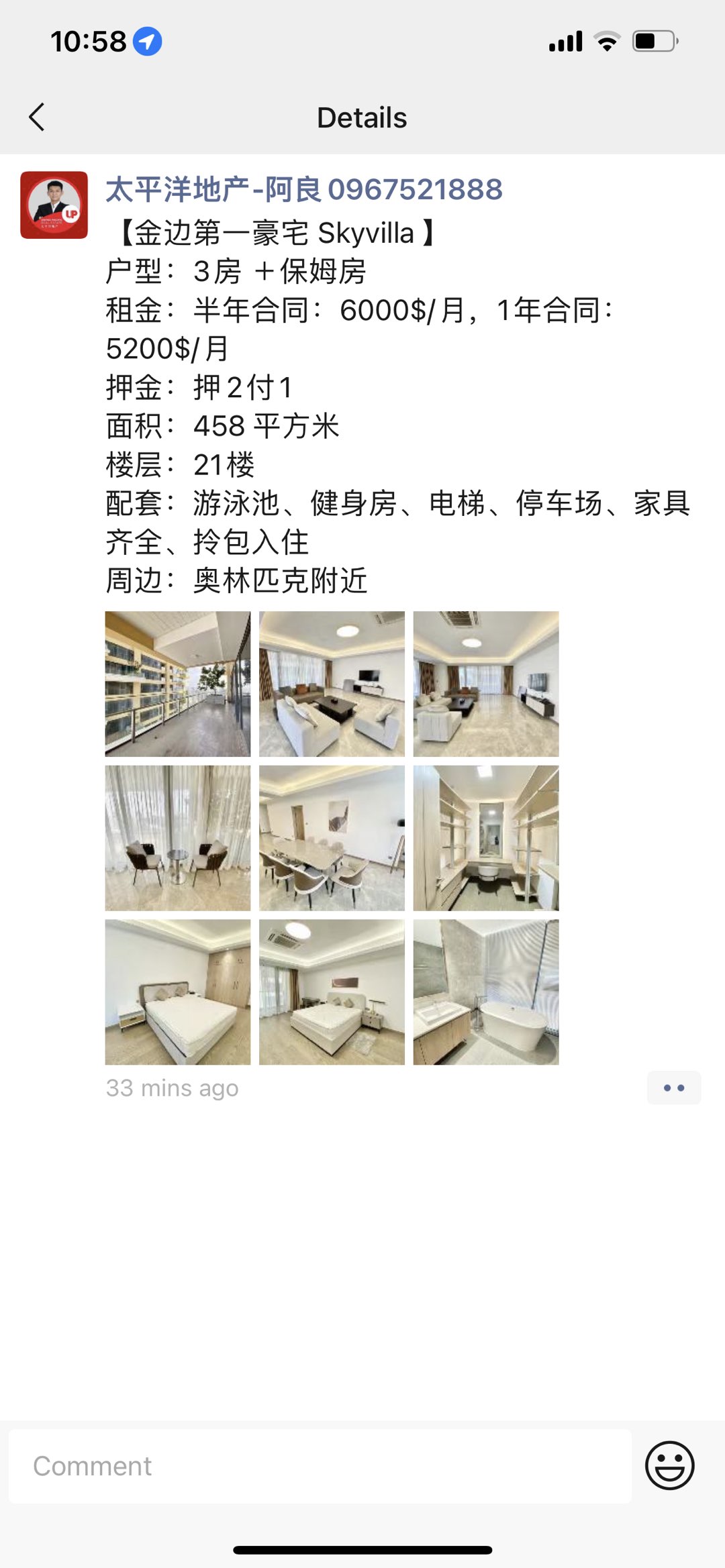Open the two-dot like and comment menu
This screenshot has height=1568, width=725.
coord(673,1088)
